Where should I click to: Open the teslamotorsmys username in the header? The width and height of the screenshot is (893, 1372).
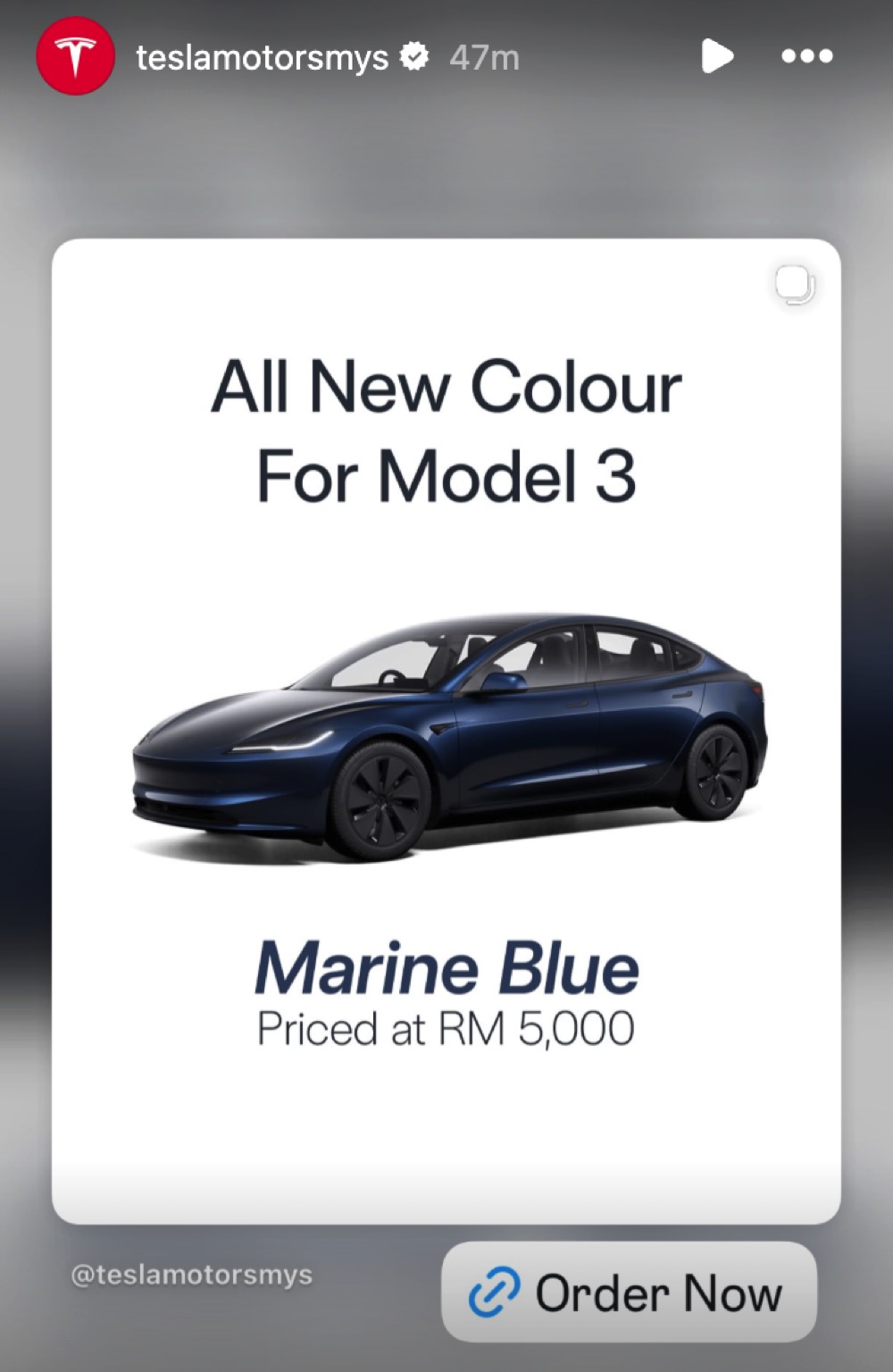pos(262,56)
